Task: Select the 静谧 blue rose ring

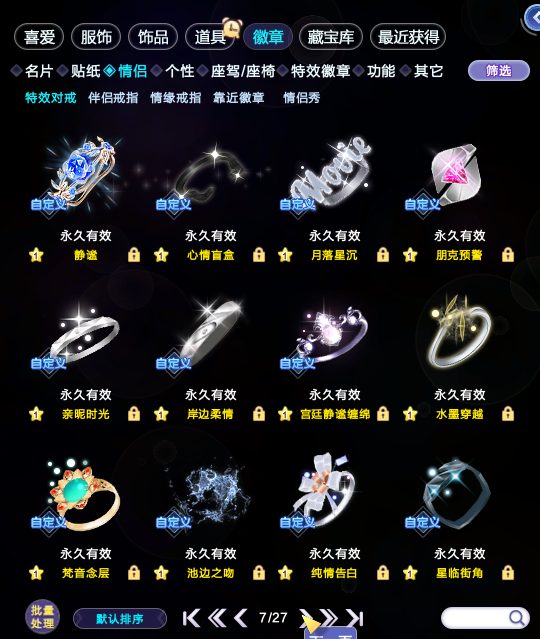Action: (84, 173)
